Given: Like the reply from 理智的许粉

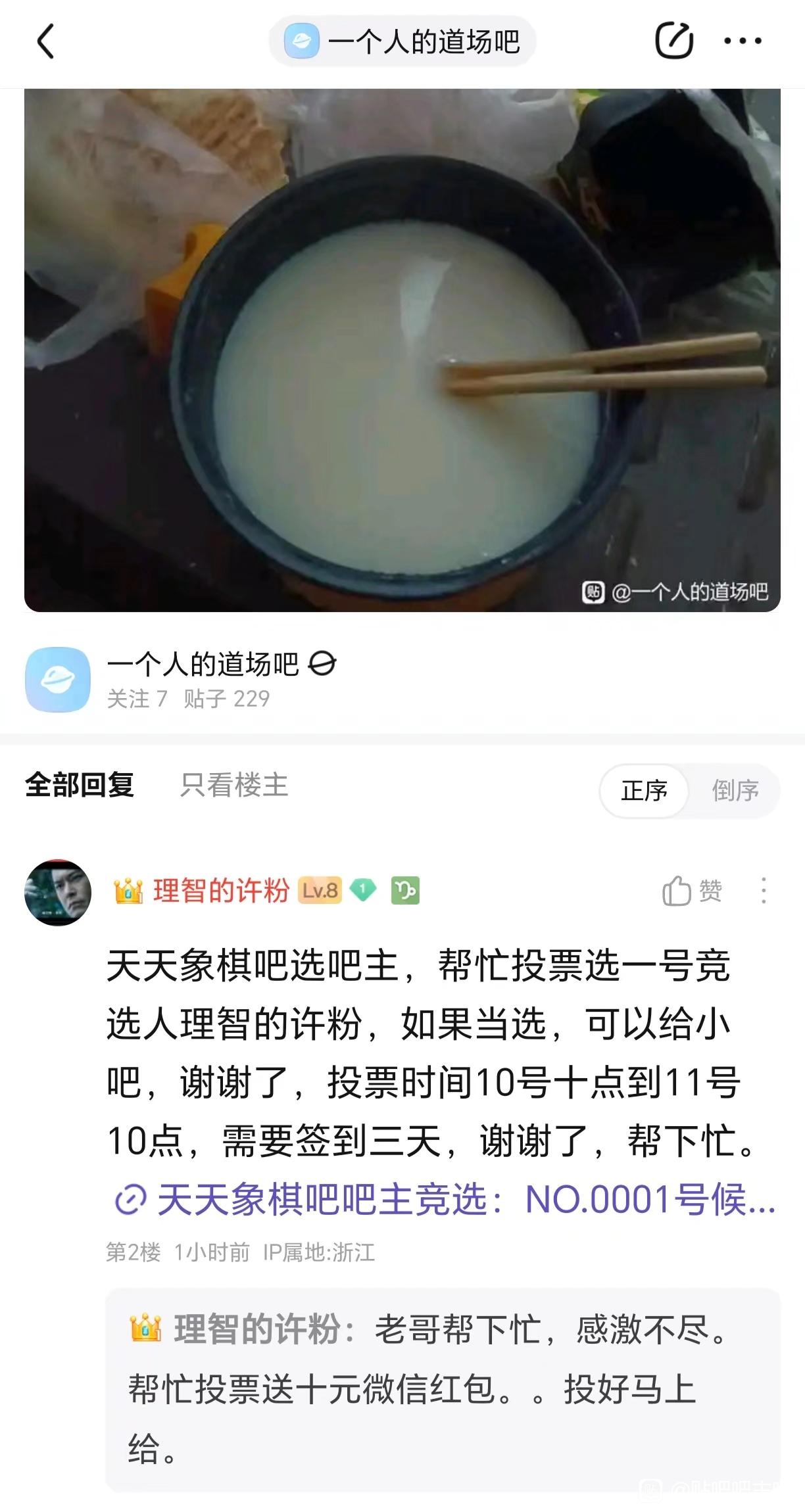Looking at the screenshot, I should click(x=692, y=891).
